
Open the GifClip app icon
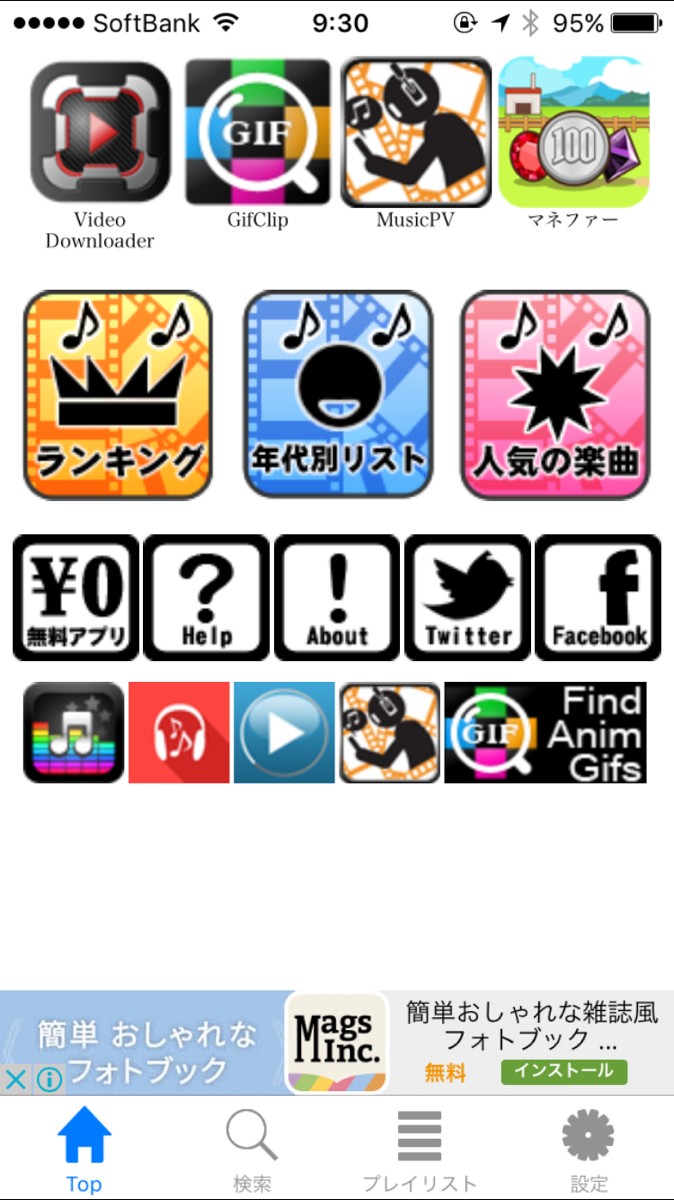point(258,133)
